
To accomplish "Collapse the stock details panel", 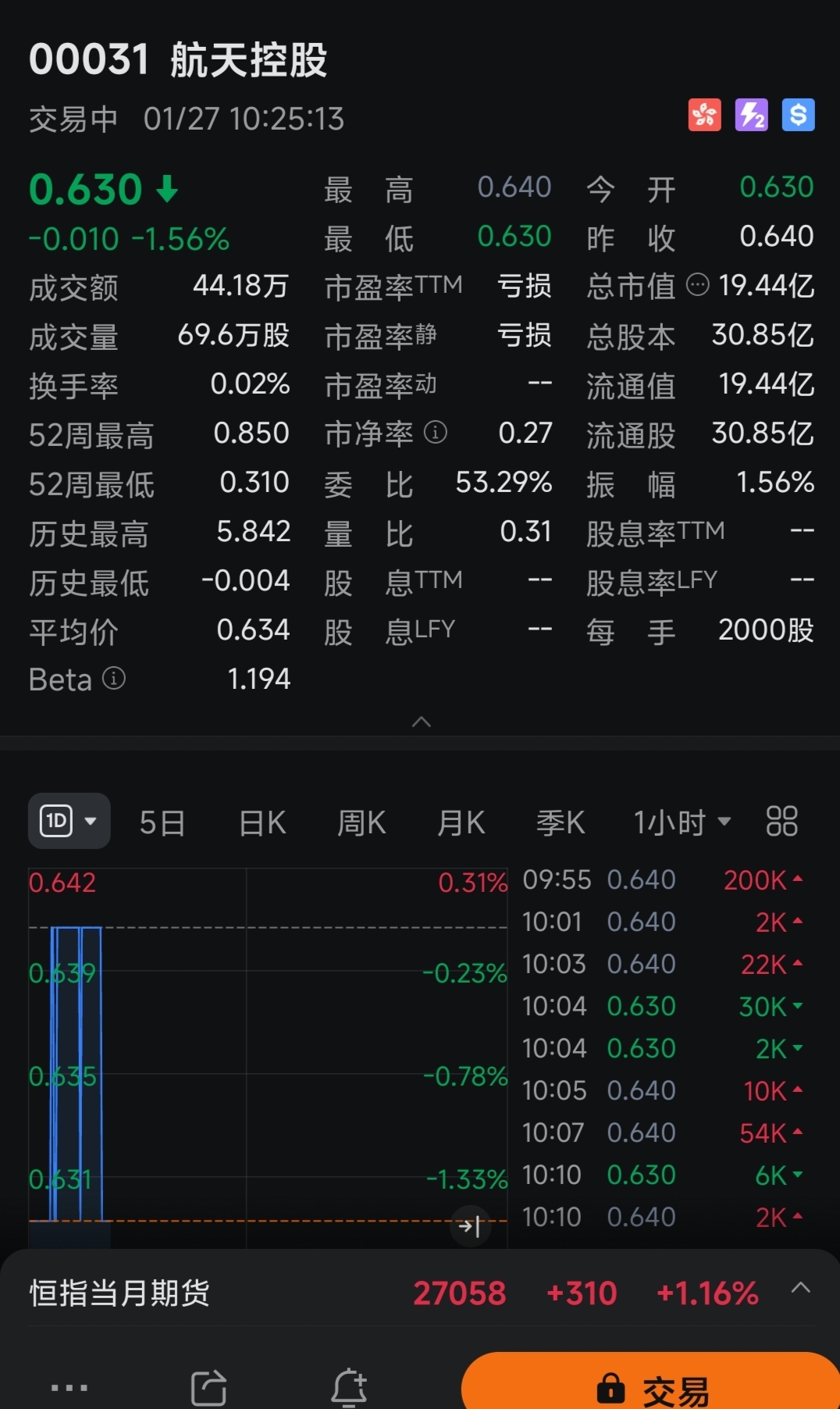I will point(421,722).
